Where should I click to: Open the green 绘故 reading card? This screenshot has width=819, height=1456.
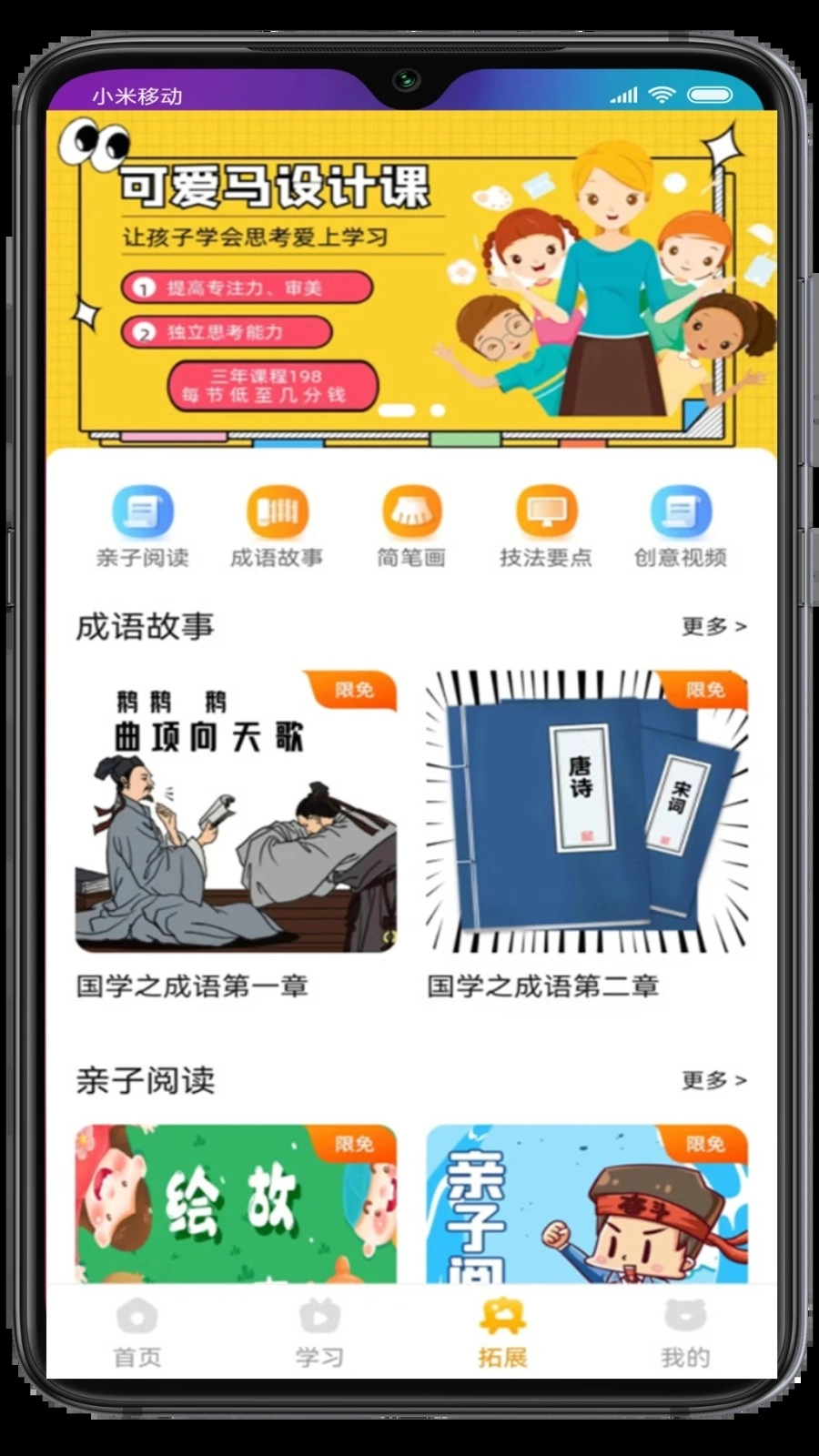[236, 1203]
